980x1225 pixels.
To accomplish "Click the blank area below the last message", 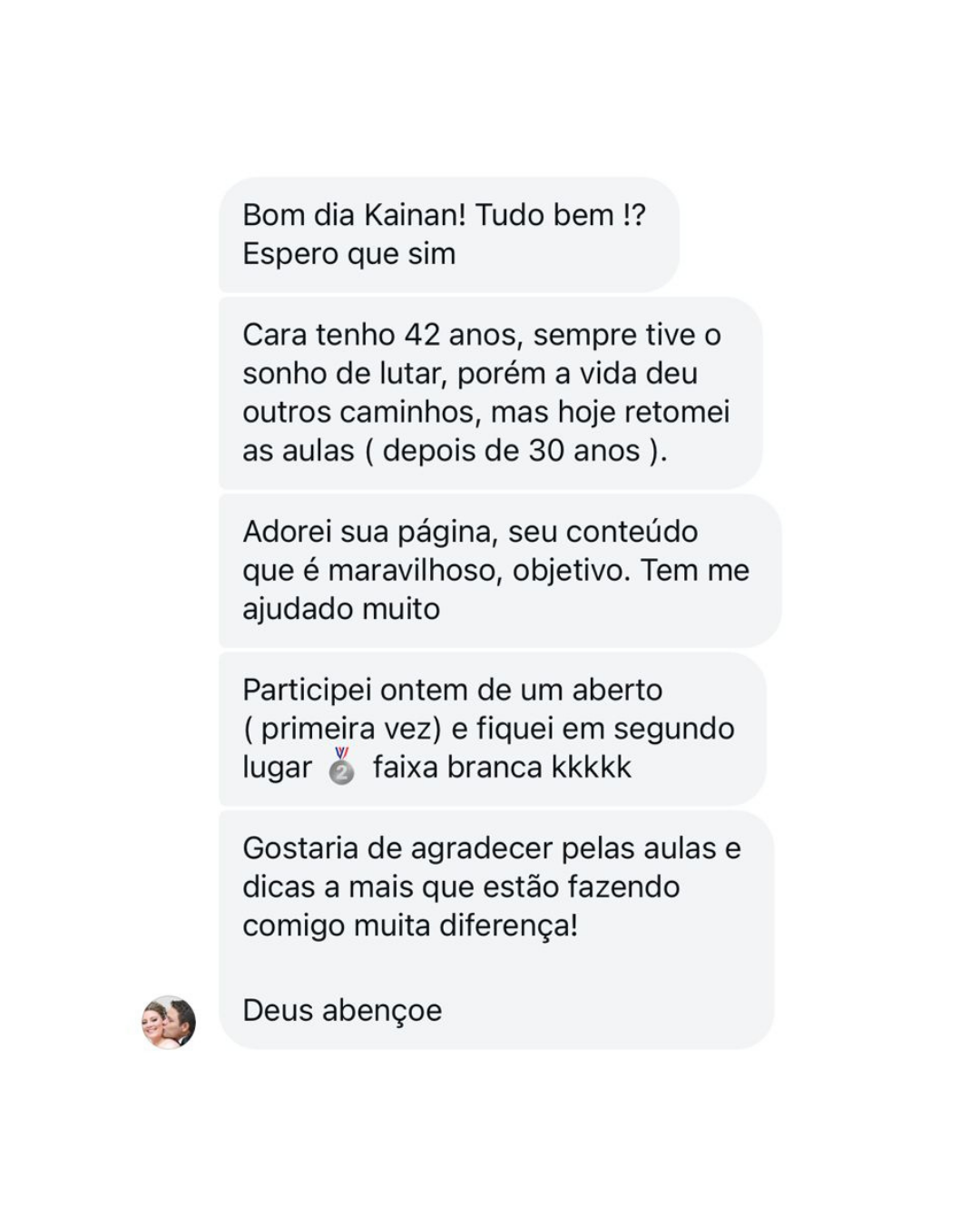I will click(490, 1134).
